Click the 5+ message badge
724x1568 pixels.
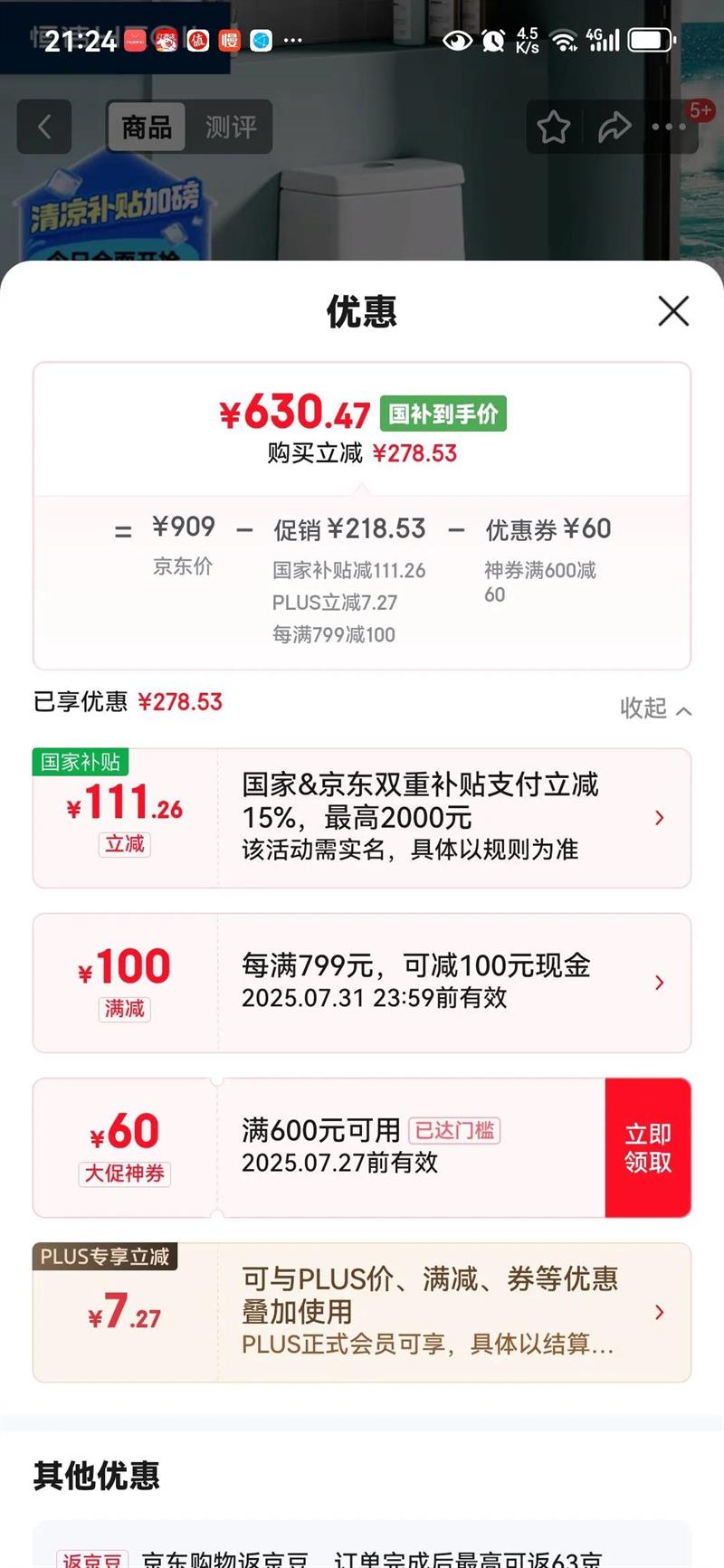pyautogui.click(x=702, y=110)
